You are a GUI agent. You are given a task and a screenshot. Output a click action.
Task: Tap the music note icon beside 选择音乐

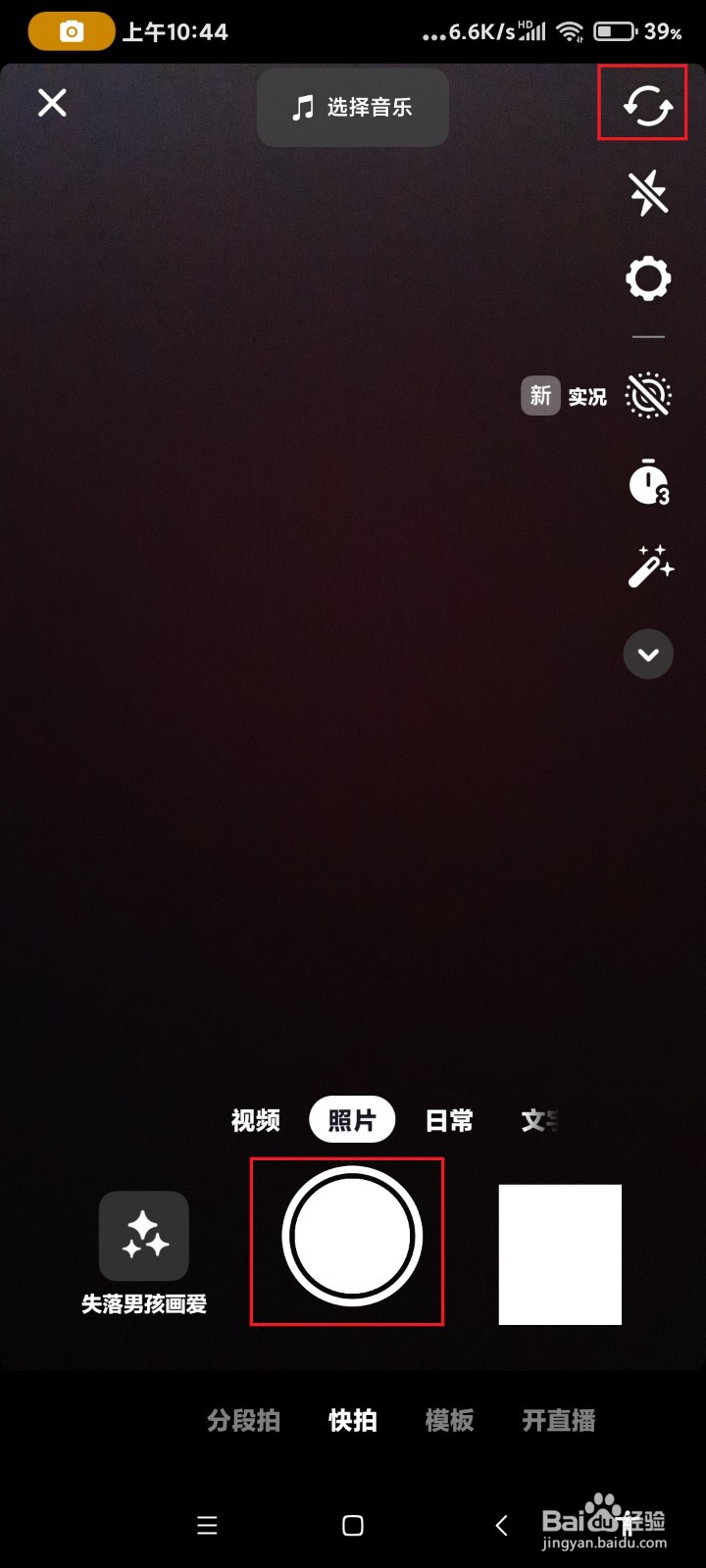click(302, 107)
